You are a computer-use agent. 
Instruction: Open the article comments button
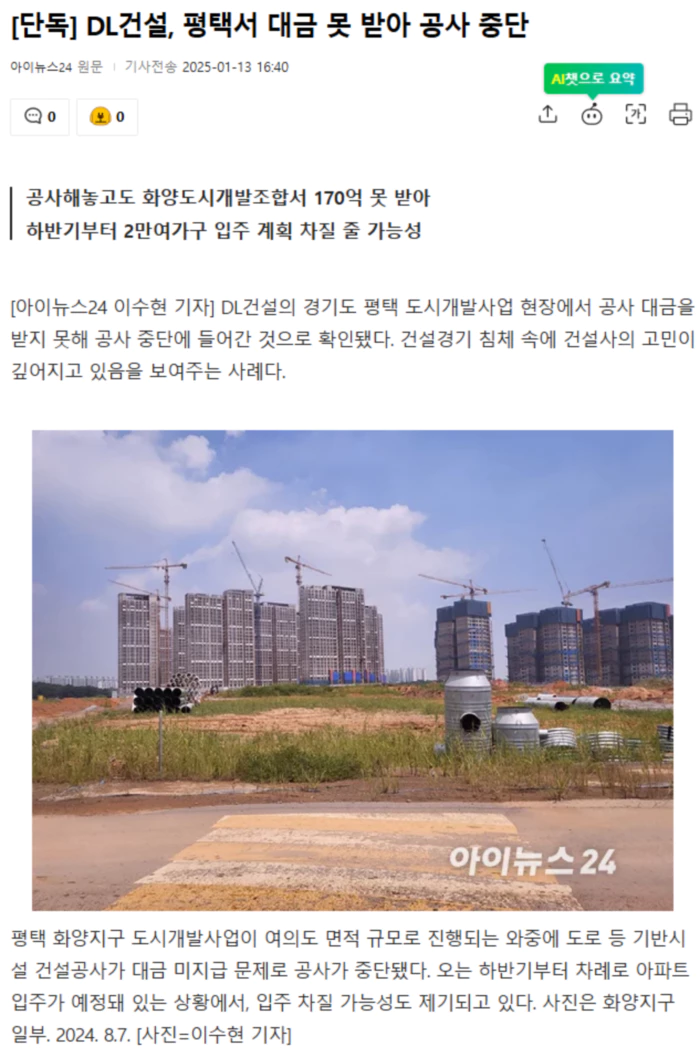[x=40, y=117]
